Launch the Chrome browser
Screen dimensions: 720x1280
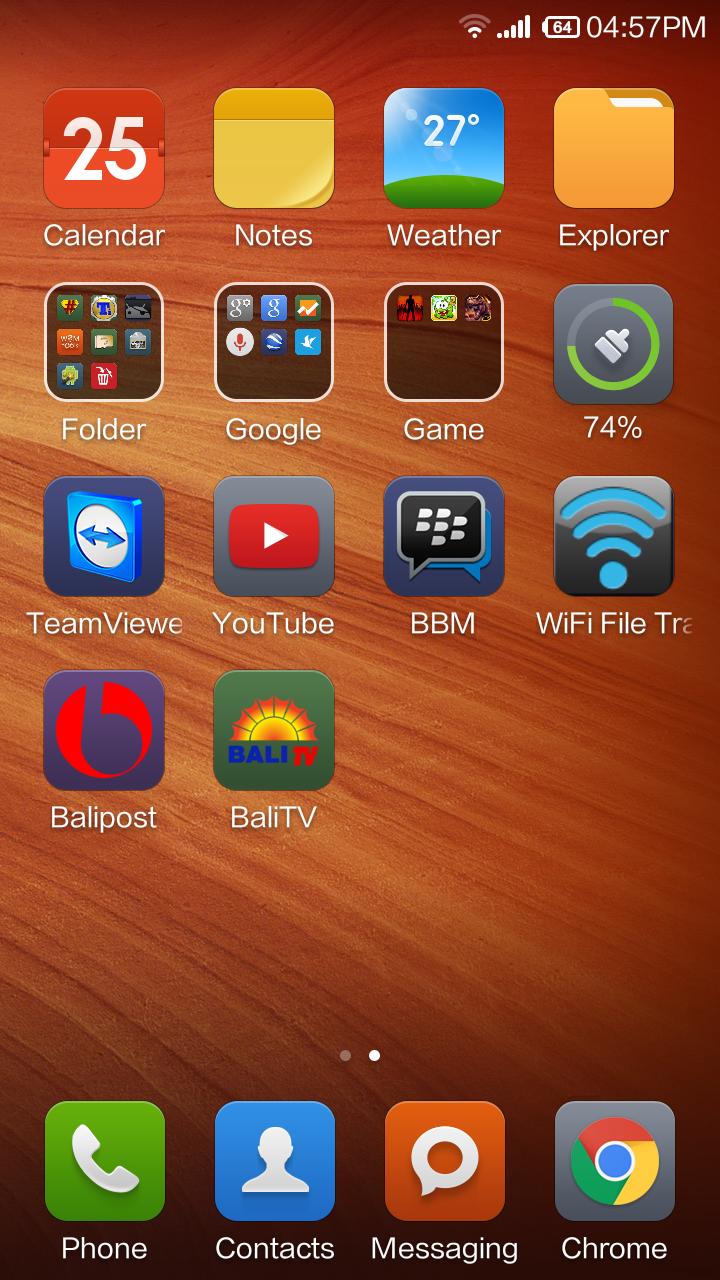[x=614, y=1161]
